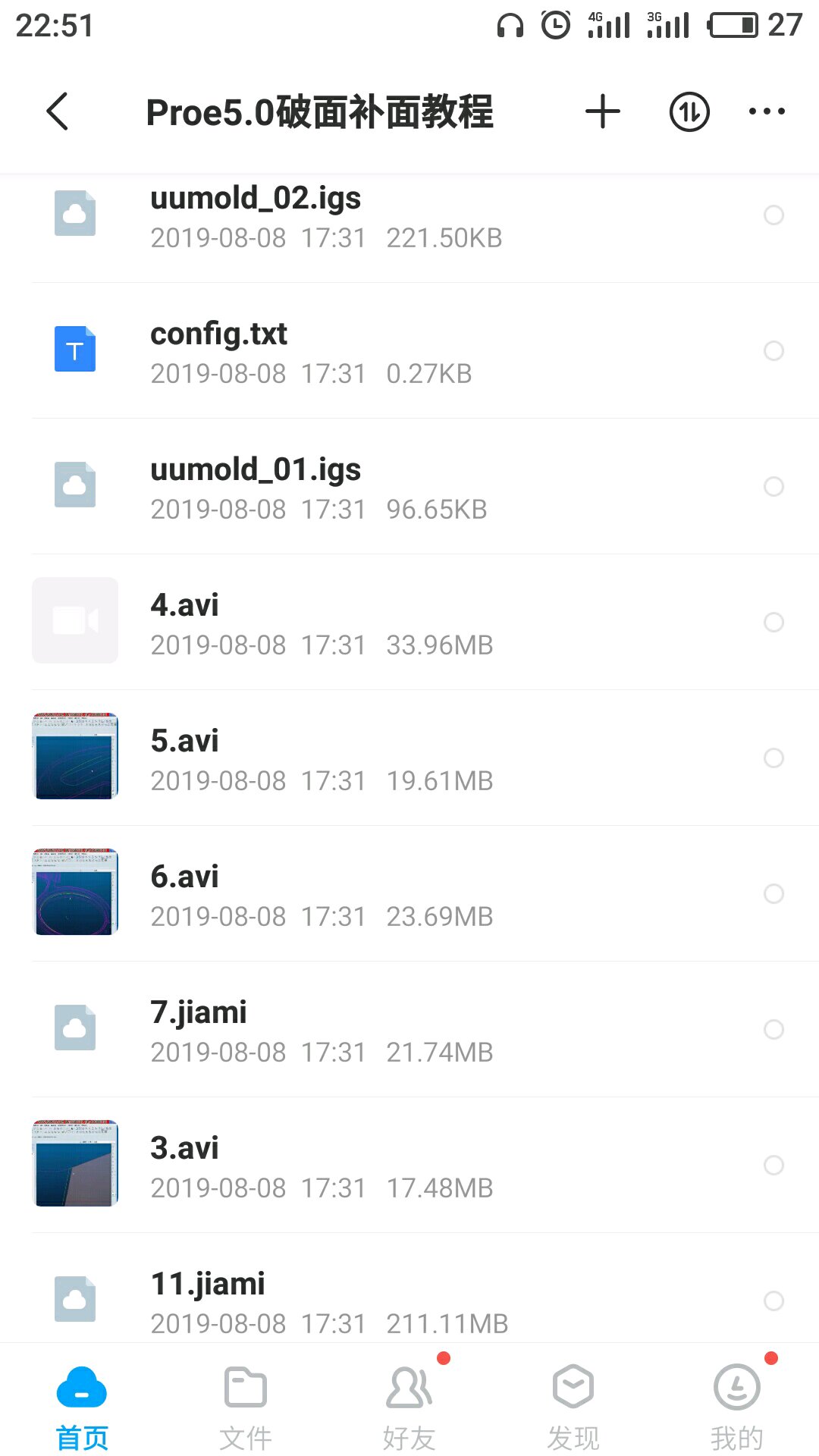
Task: Select the uumold_01.igs checkbox
Action: coord(773,487)
